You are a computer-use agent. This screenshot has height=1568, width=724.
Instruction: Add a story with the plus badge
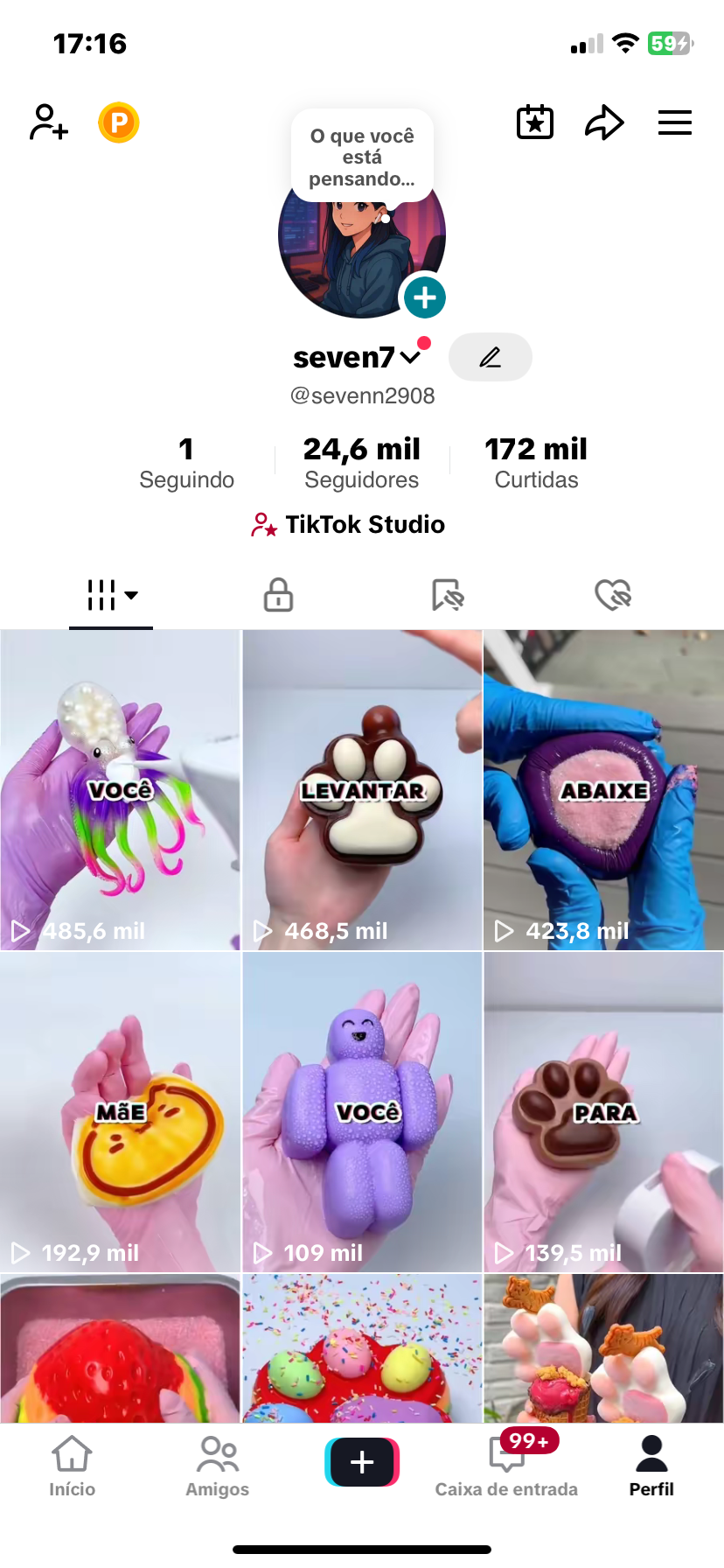[425, 297]
